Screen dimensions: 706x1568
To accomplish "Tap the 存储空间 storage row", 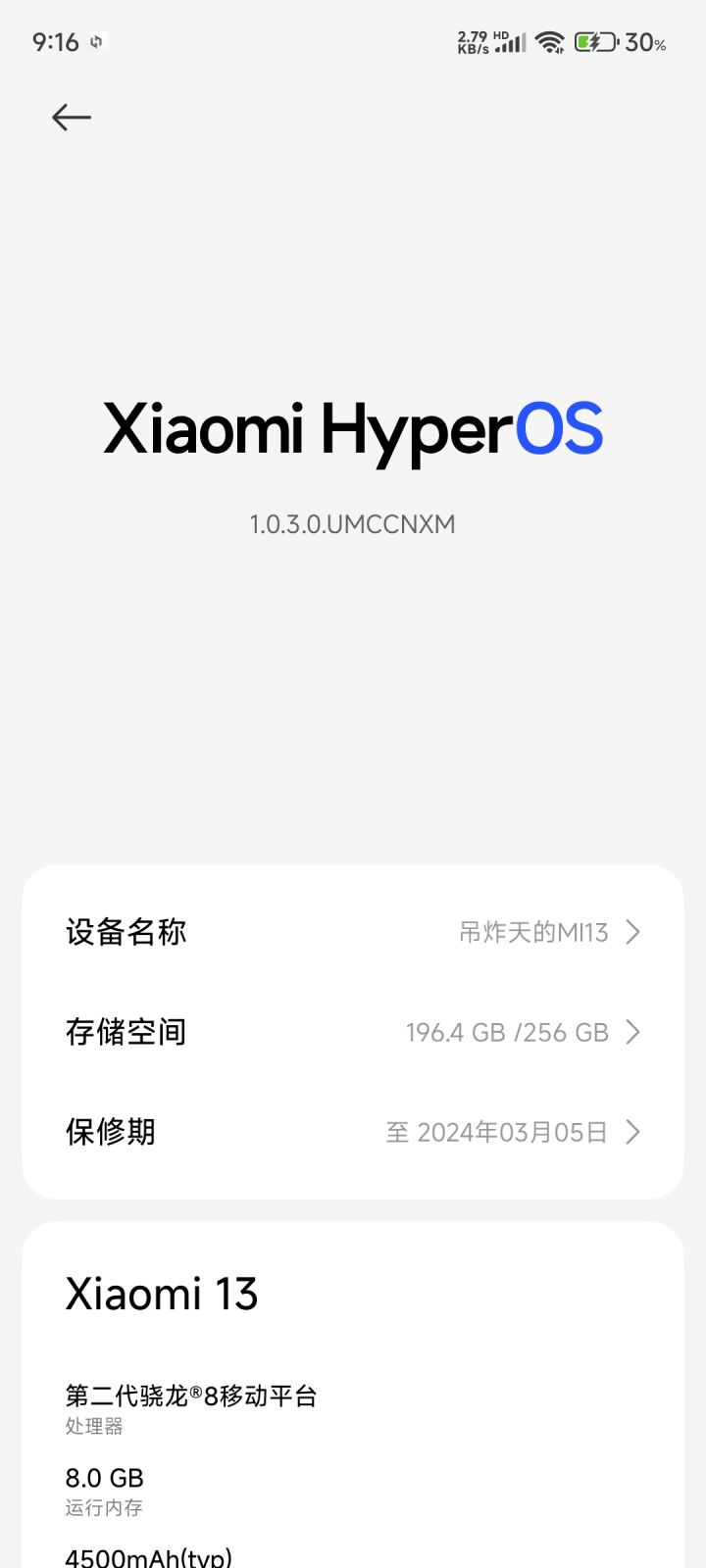I will [x=353, y=1032].
